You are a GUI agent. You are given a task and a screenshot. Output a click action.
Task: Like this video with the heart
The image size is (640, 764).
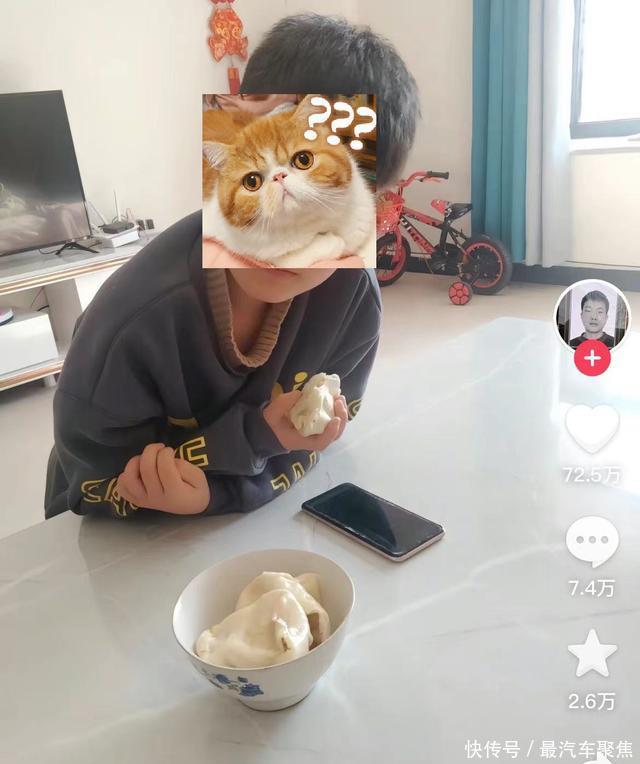click(x=592, y=428)
